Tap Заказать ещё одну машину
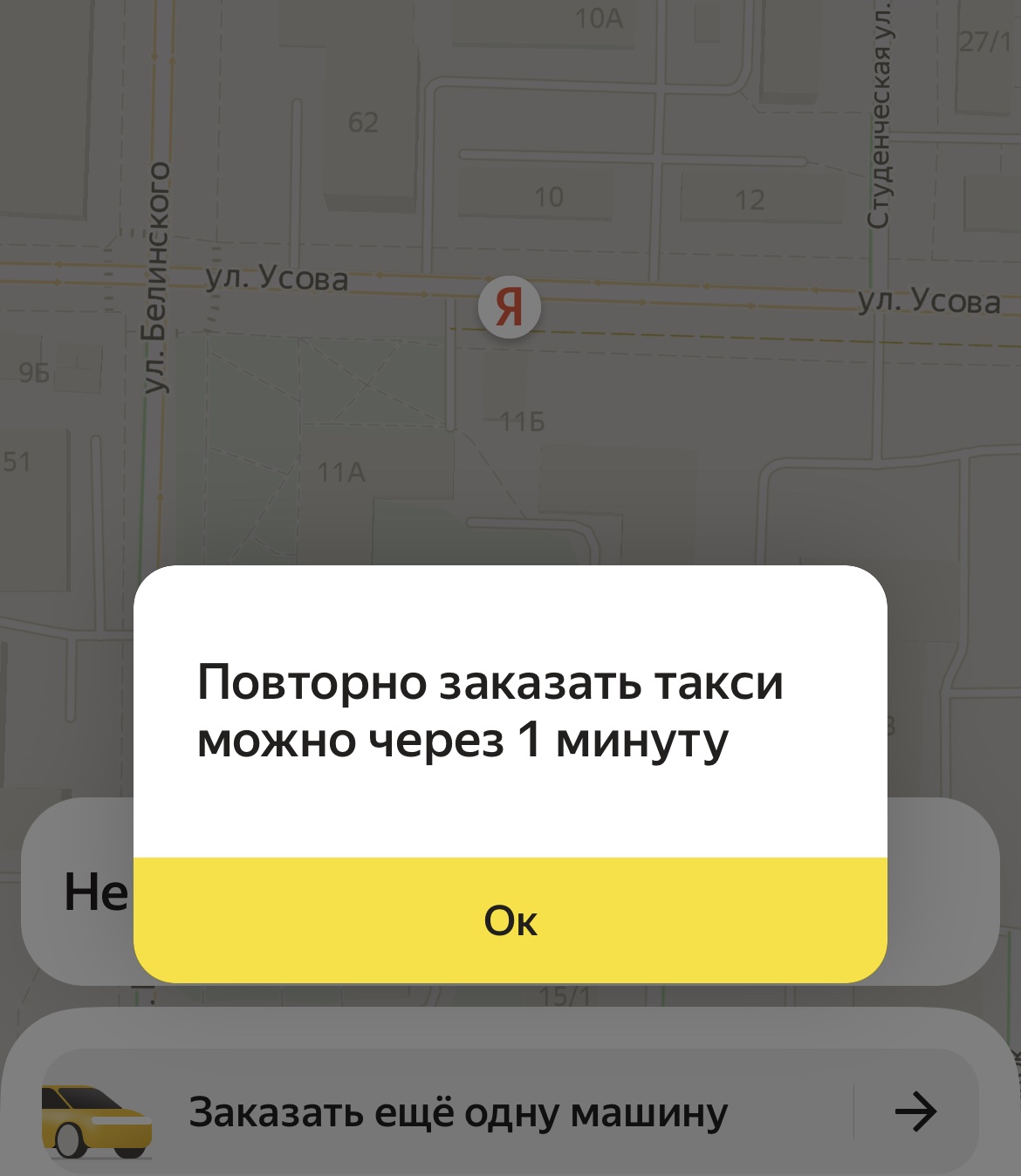The image size is (1021, 1176). [458, 1112]
